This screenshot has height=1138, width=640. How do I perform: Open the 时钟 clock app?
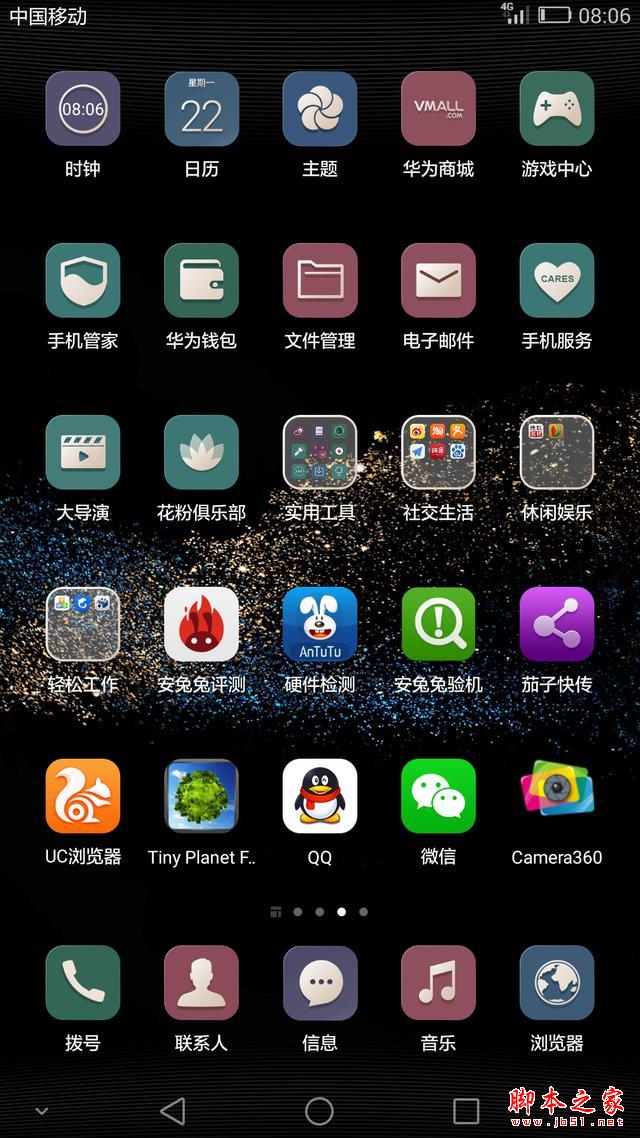(x=83, y=109)
